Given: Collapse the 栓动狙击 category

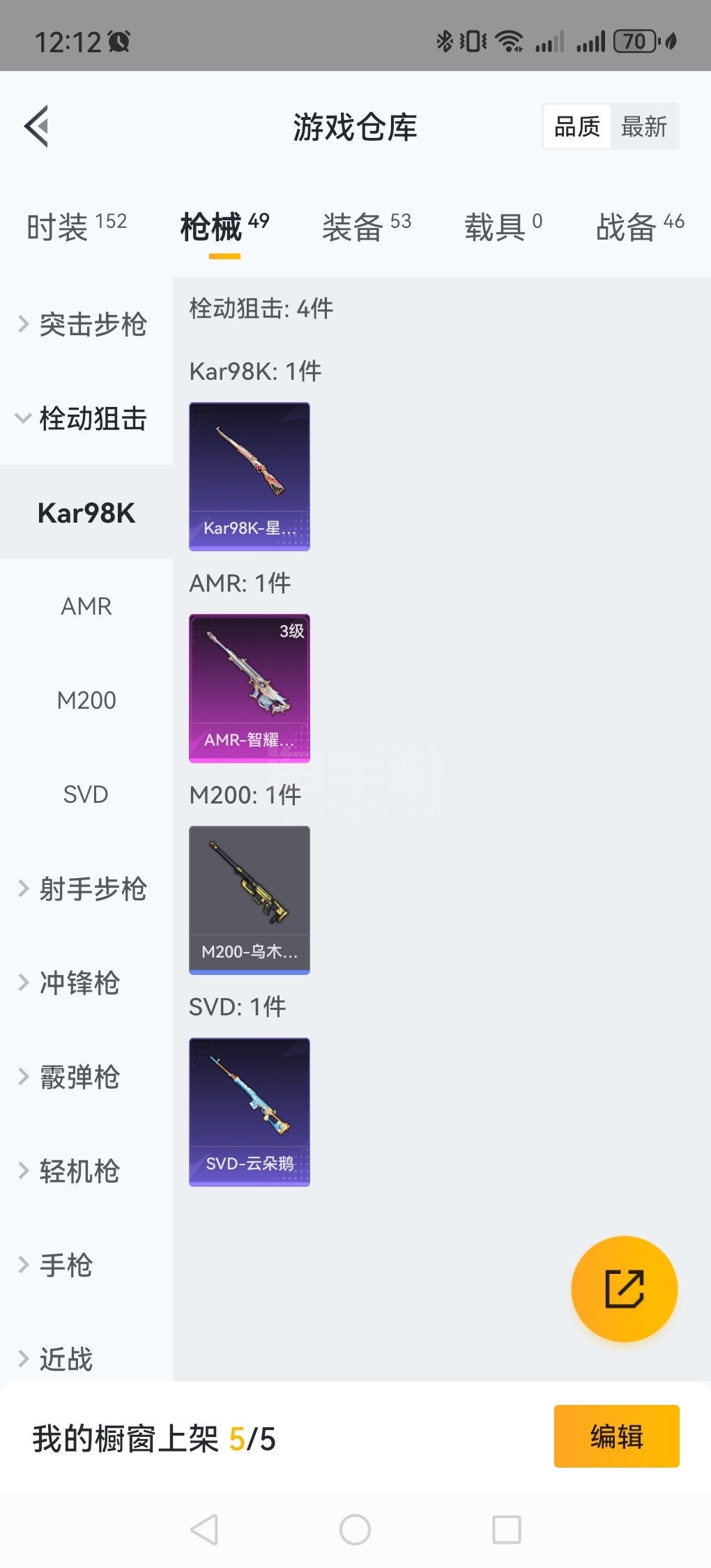Looking at the screenshot, I should click(x=84, y=419).
